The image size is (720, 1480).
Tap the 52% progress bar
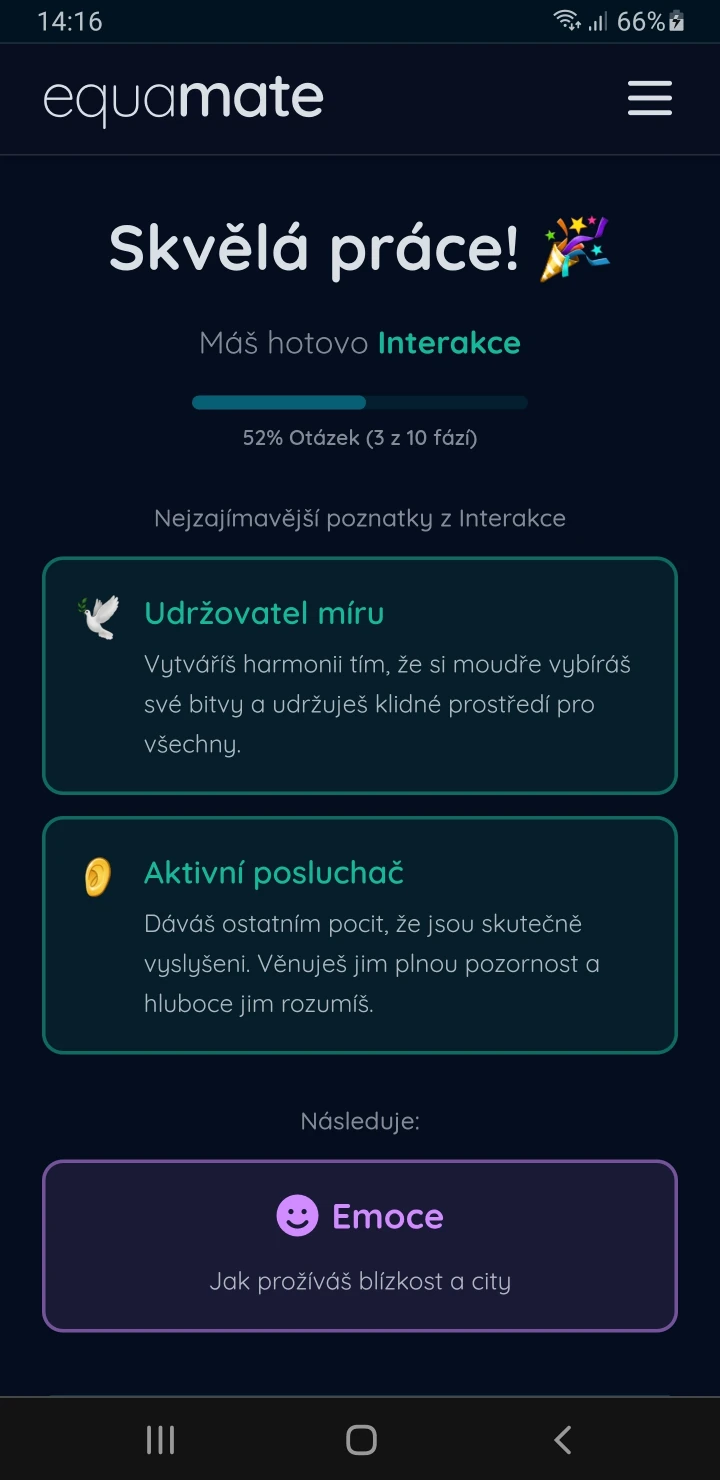pos(360,402)
